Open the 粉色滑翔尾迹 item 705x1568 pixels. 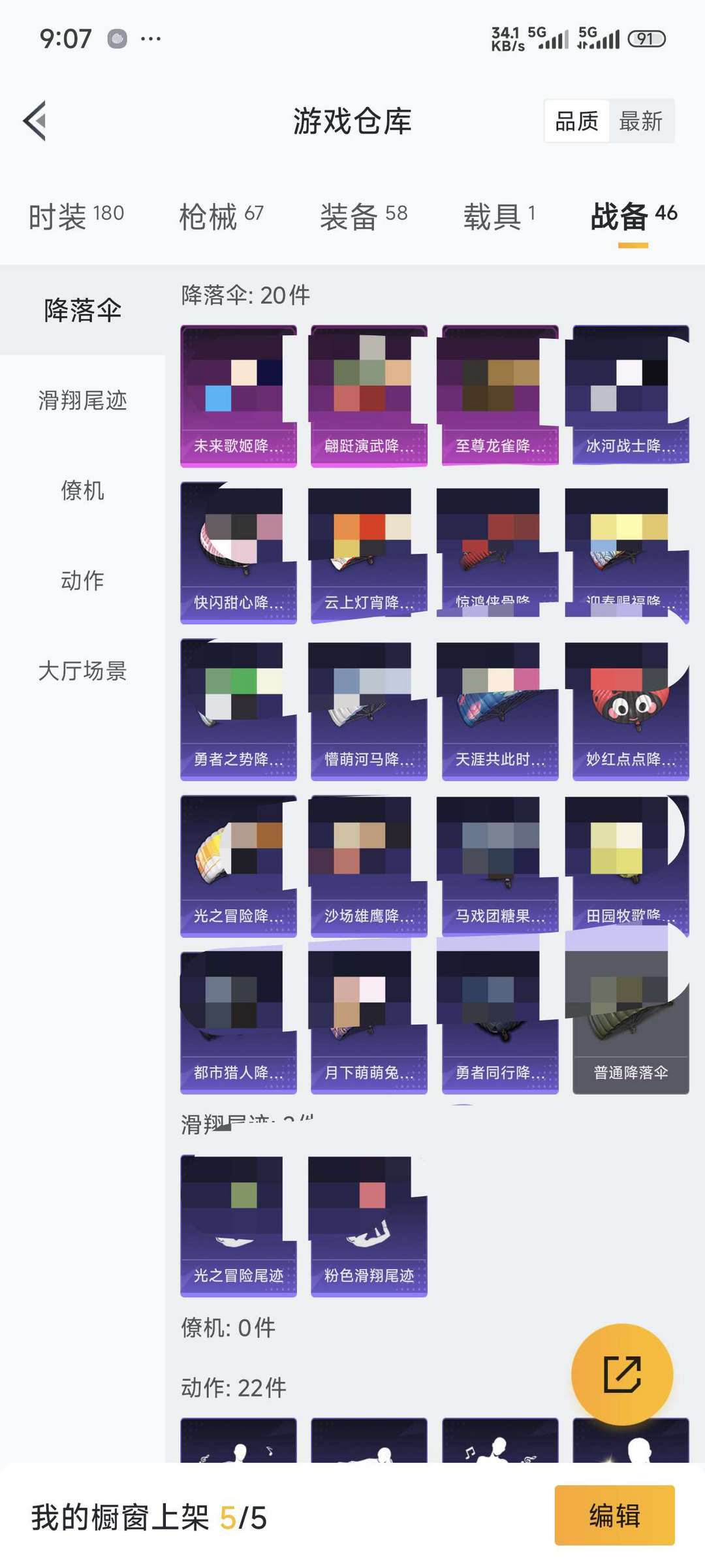click(x=369, y=1226)
